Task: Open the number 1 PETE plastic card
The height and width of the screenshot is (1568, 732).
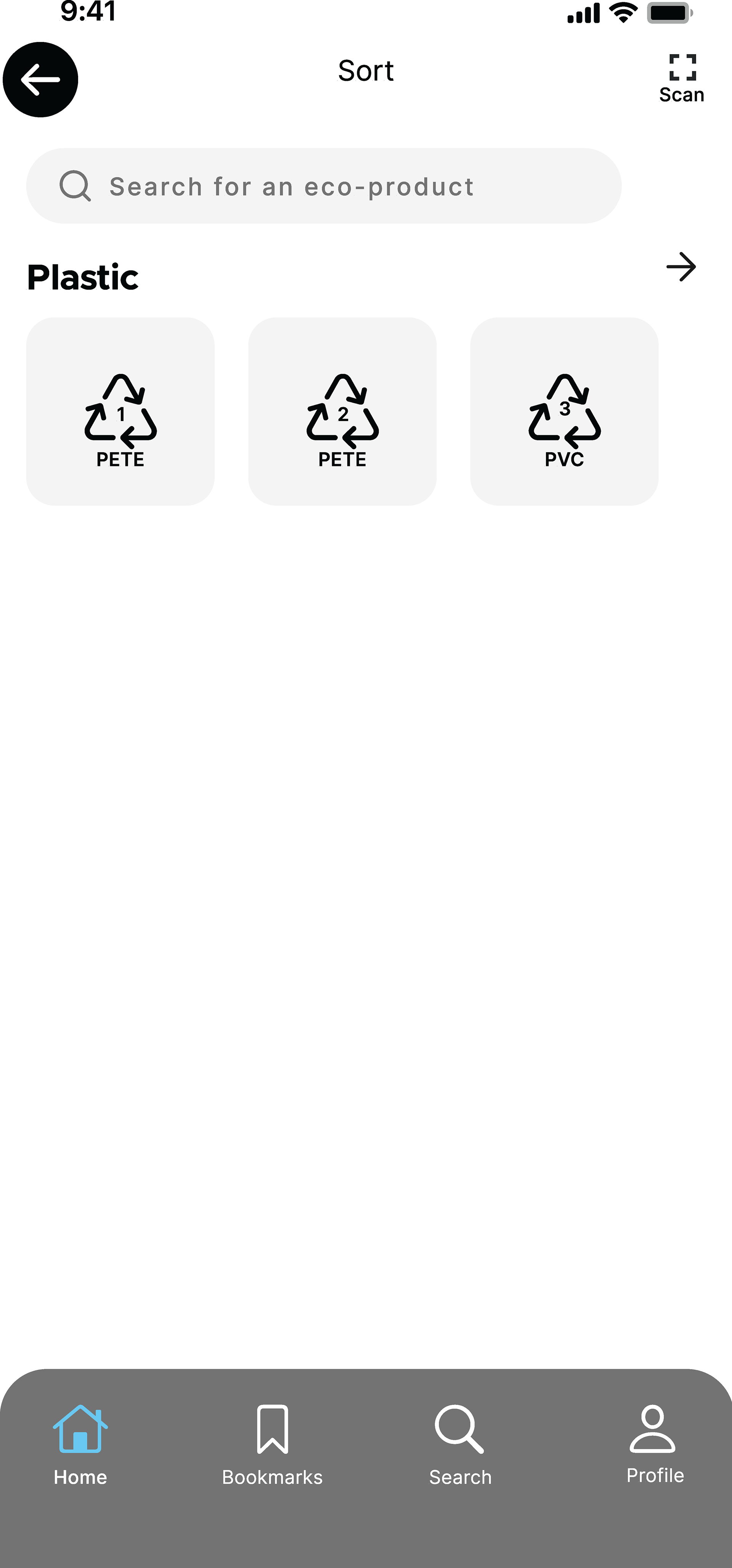Action: tap(120, 412)
